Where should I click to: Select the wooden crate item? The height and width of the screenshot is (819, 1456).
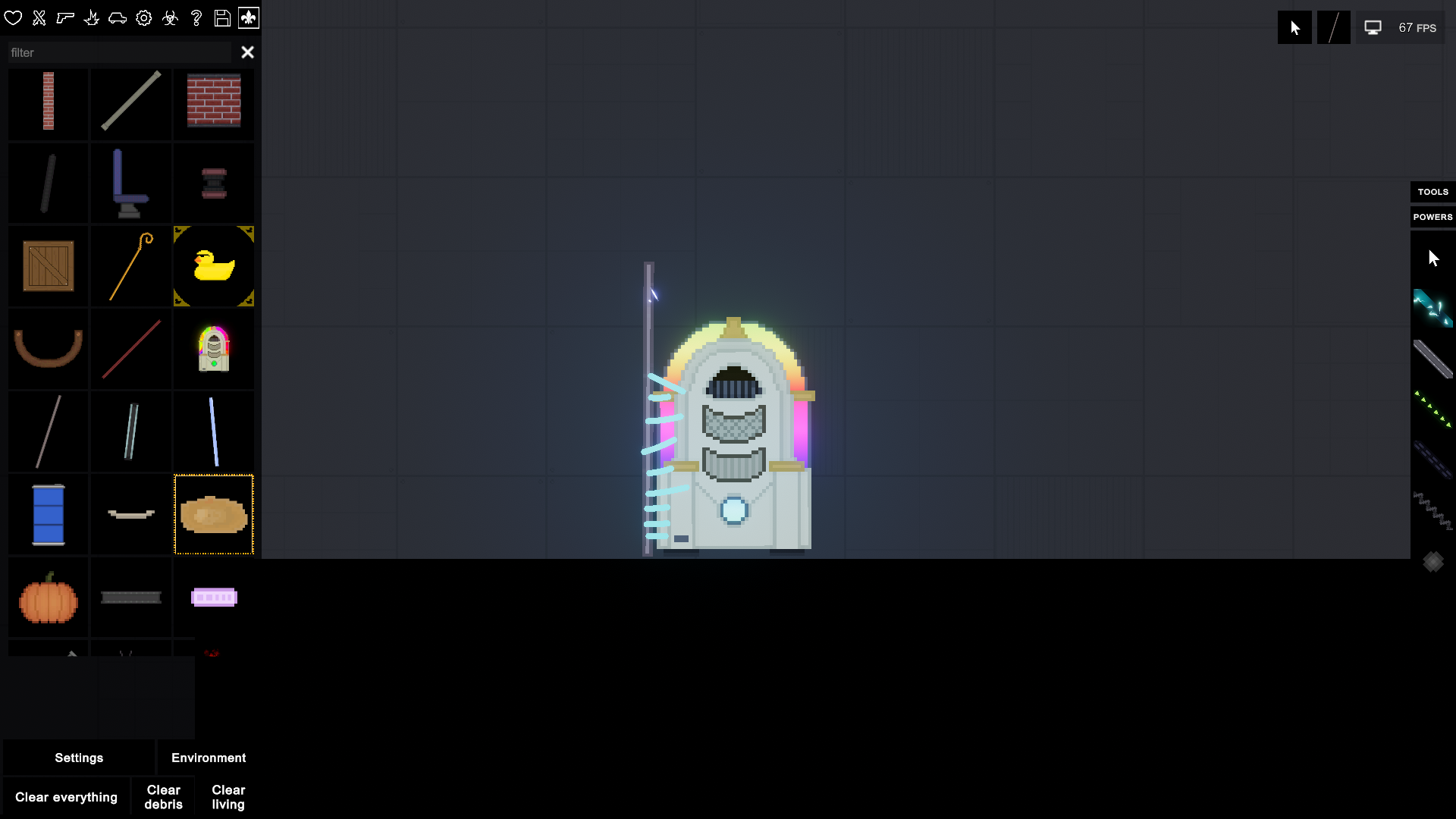[49, 266]
